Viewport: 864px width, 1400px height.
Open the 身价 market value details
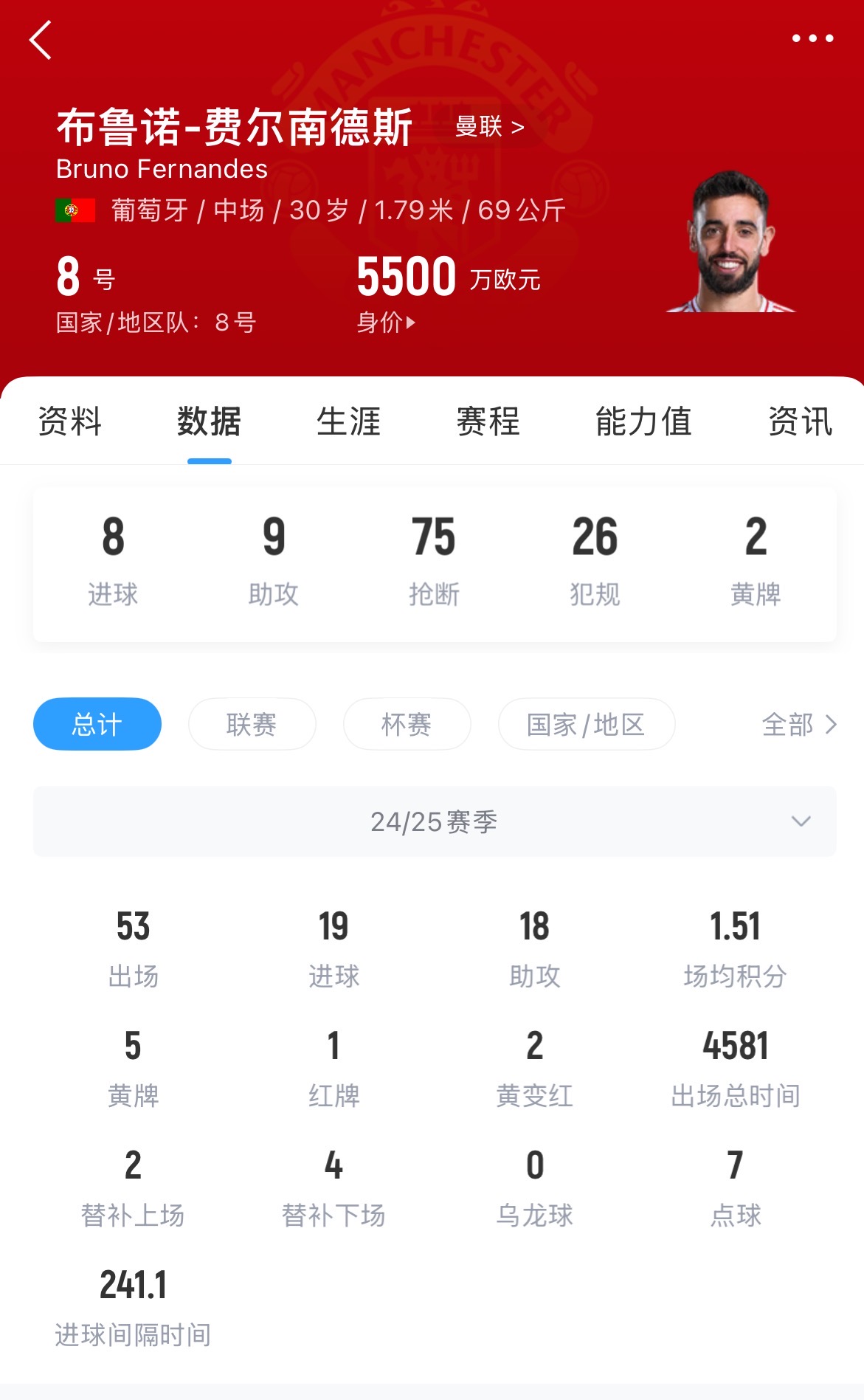tap(386, 323)
